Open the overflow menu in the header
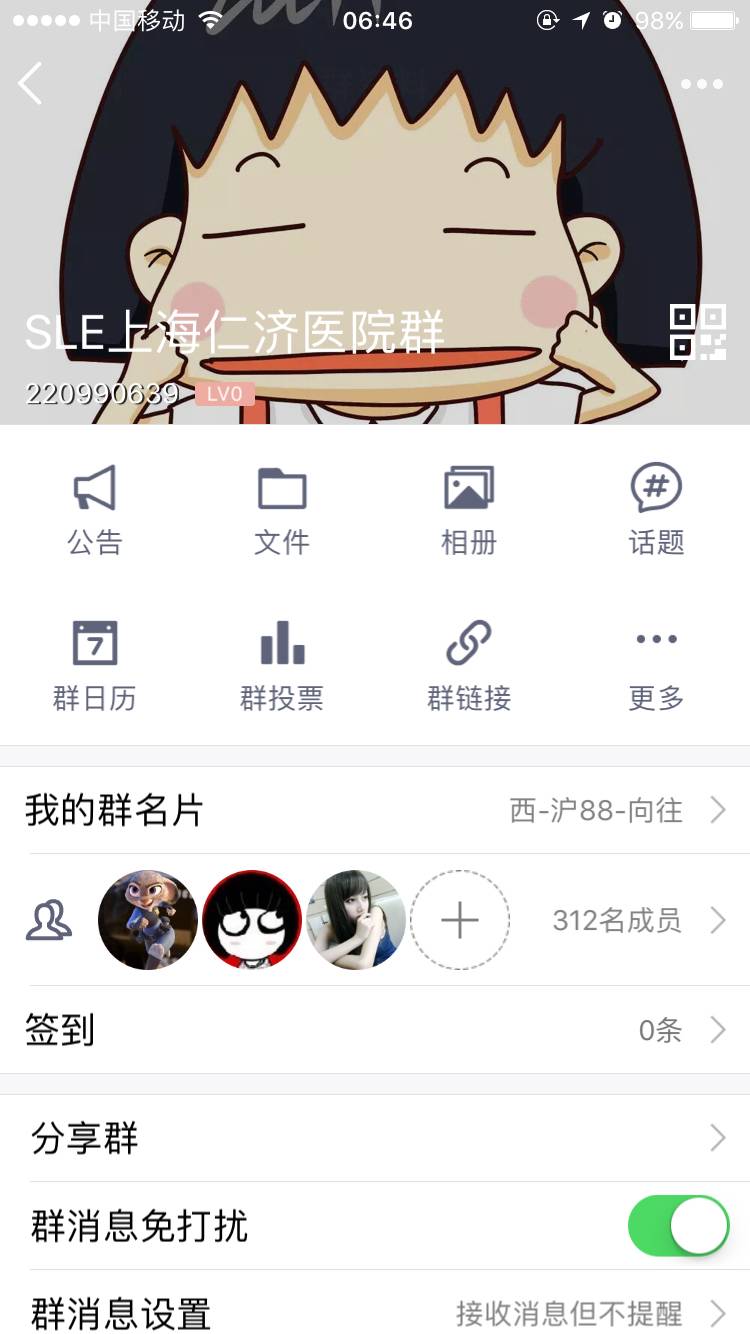This screenshot has width=750, height=1334. pos(701,84)
